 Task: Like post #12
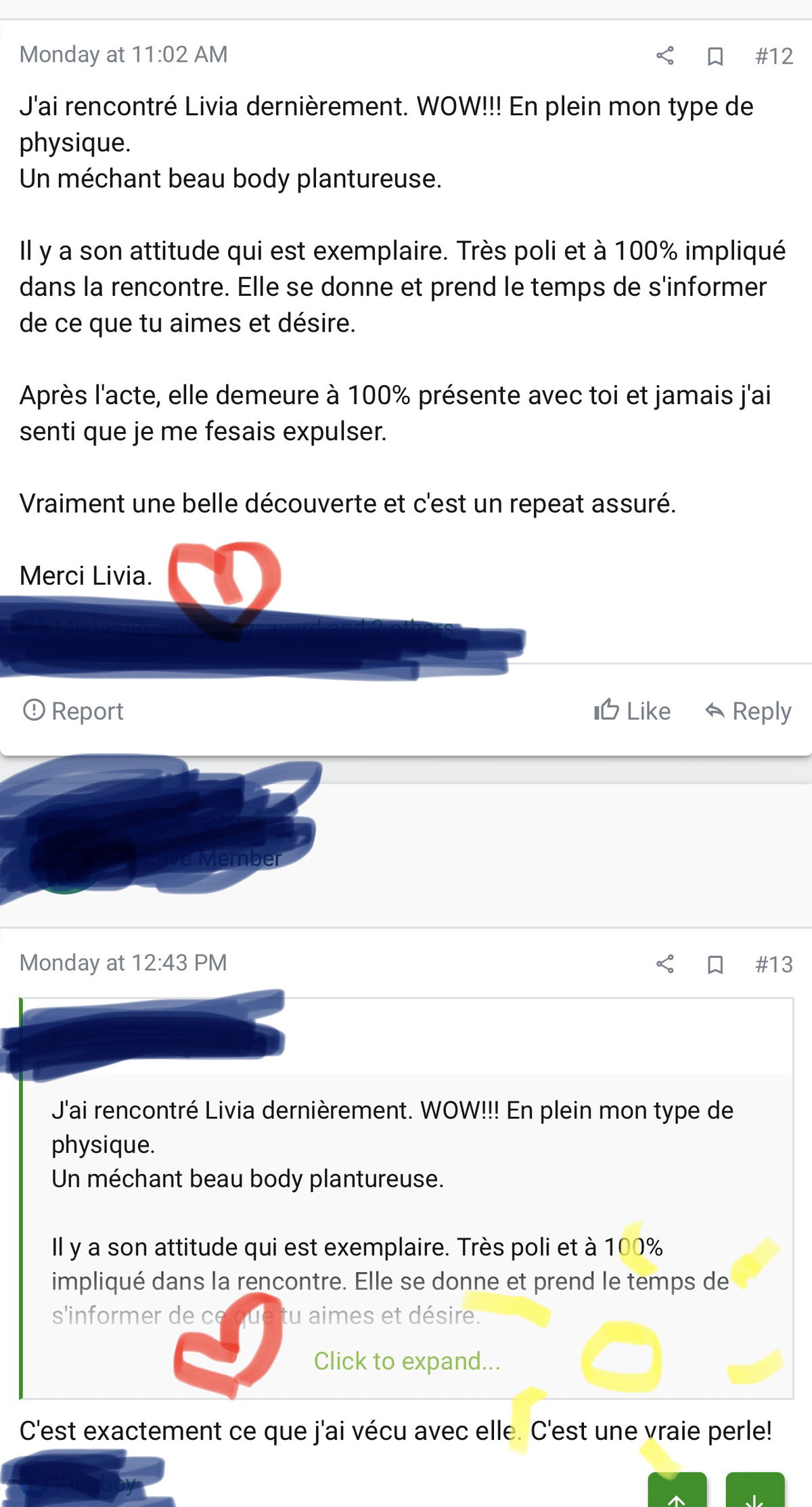(x=633, y=711)
